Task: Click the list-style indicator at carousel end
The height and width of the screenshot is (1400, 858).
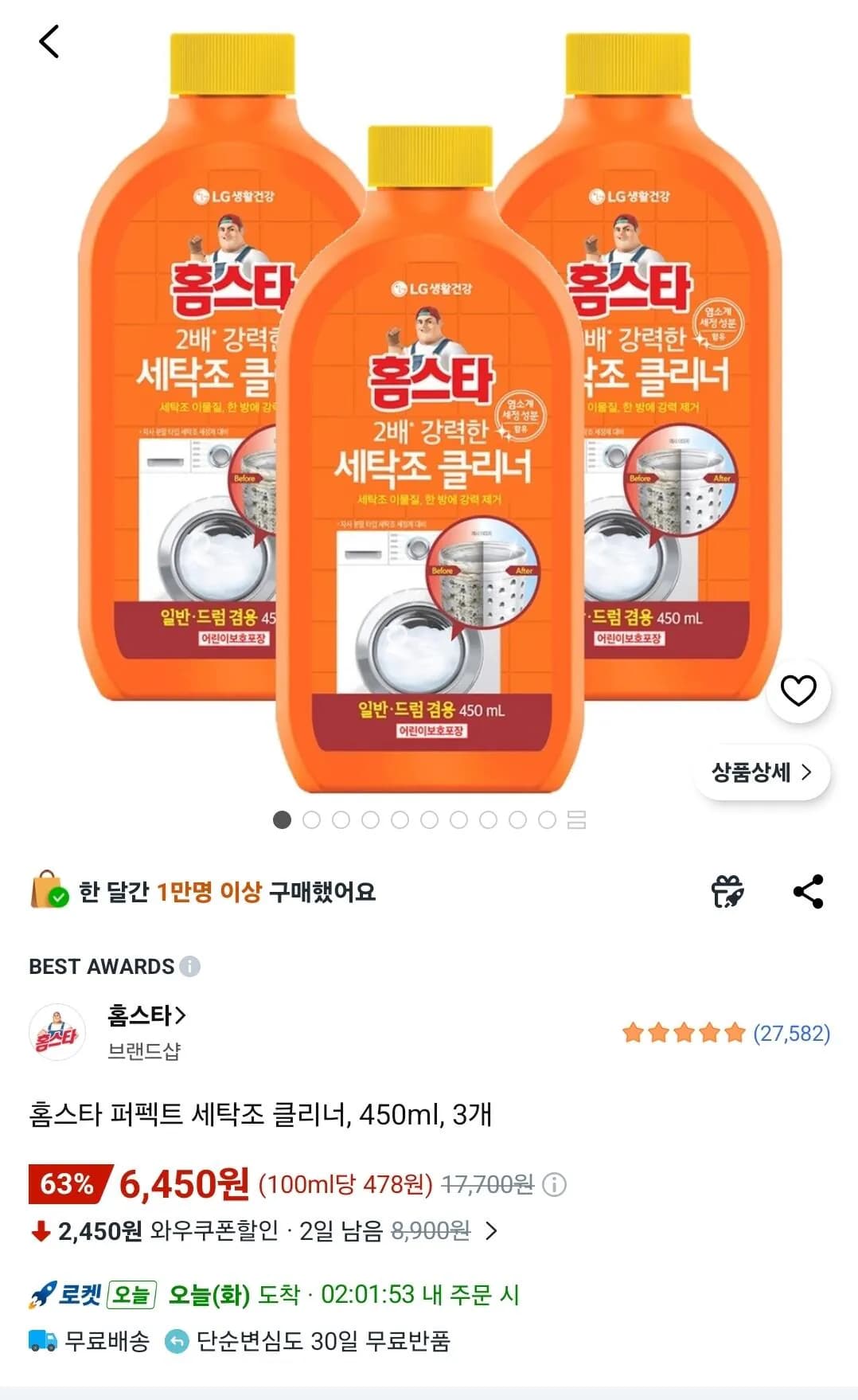Action: click(x=576, y=818)
